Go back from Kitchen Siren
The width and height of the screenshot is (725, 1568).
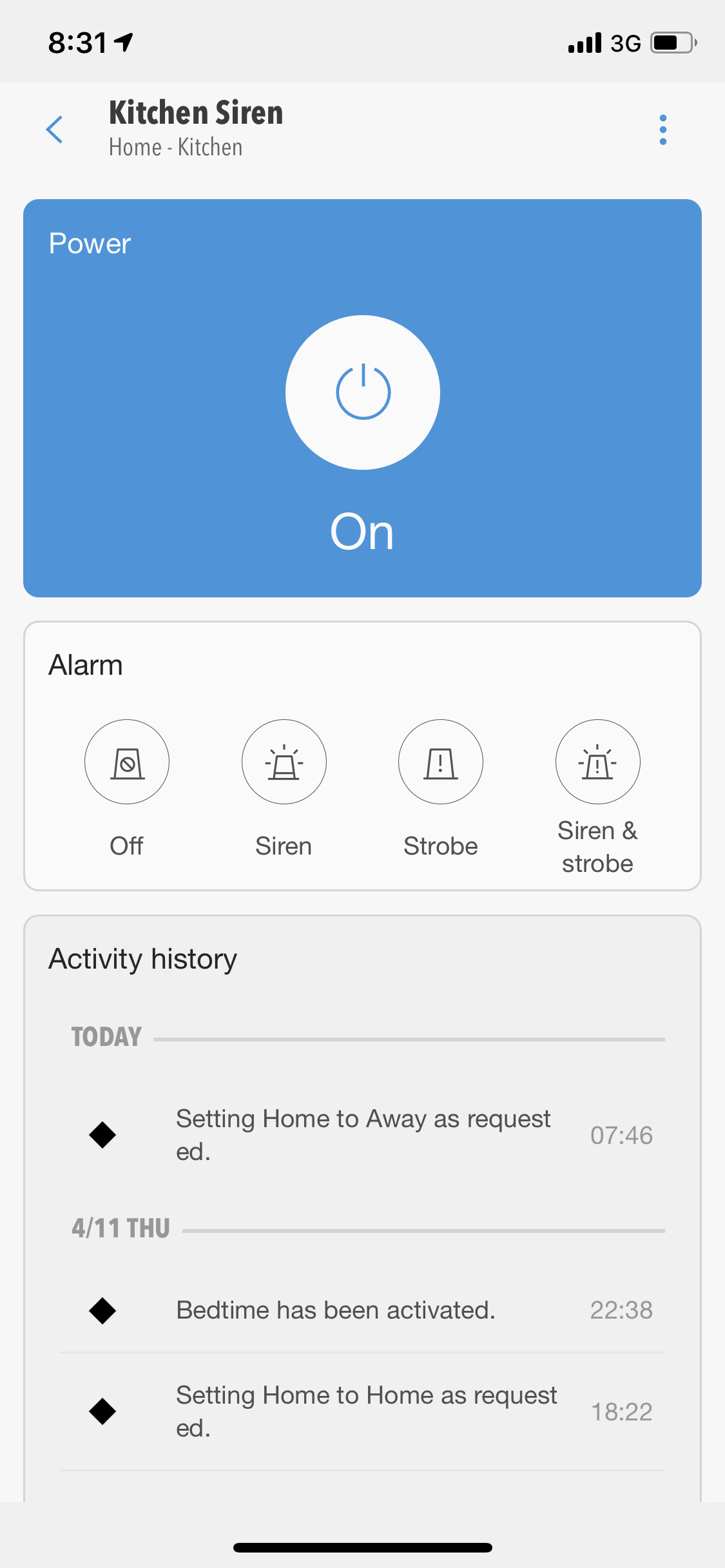(55, 130)
